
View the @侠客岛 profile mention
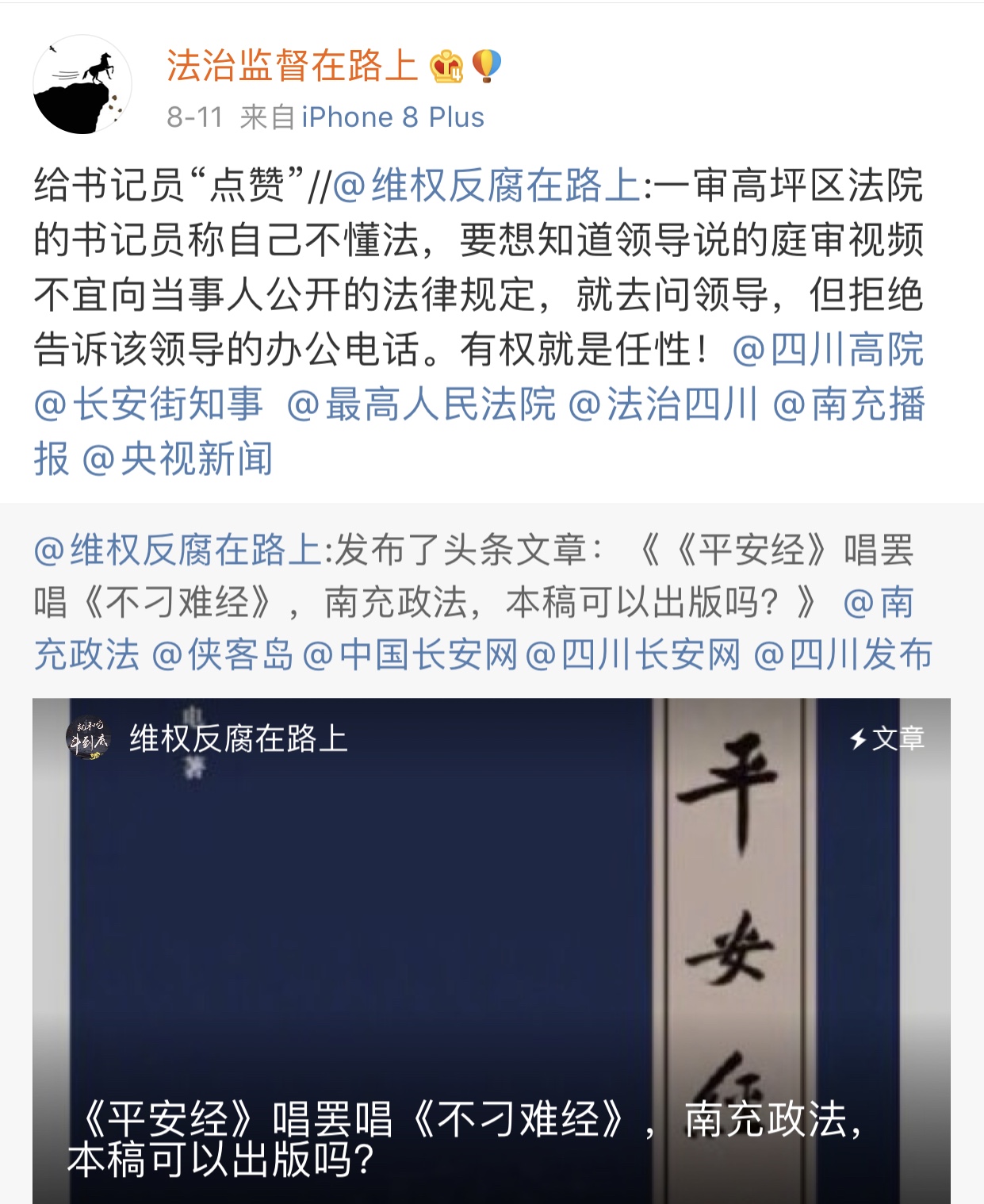(222, 655)
